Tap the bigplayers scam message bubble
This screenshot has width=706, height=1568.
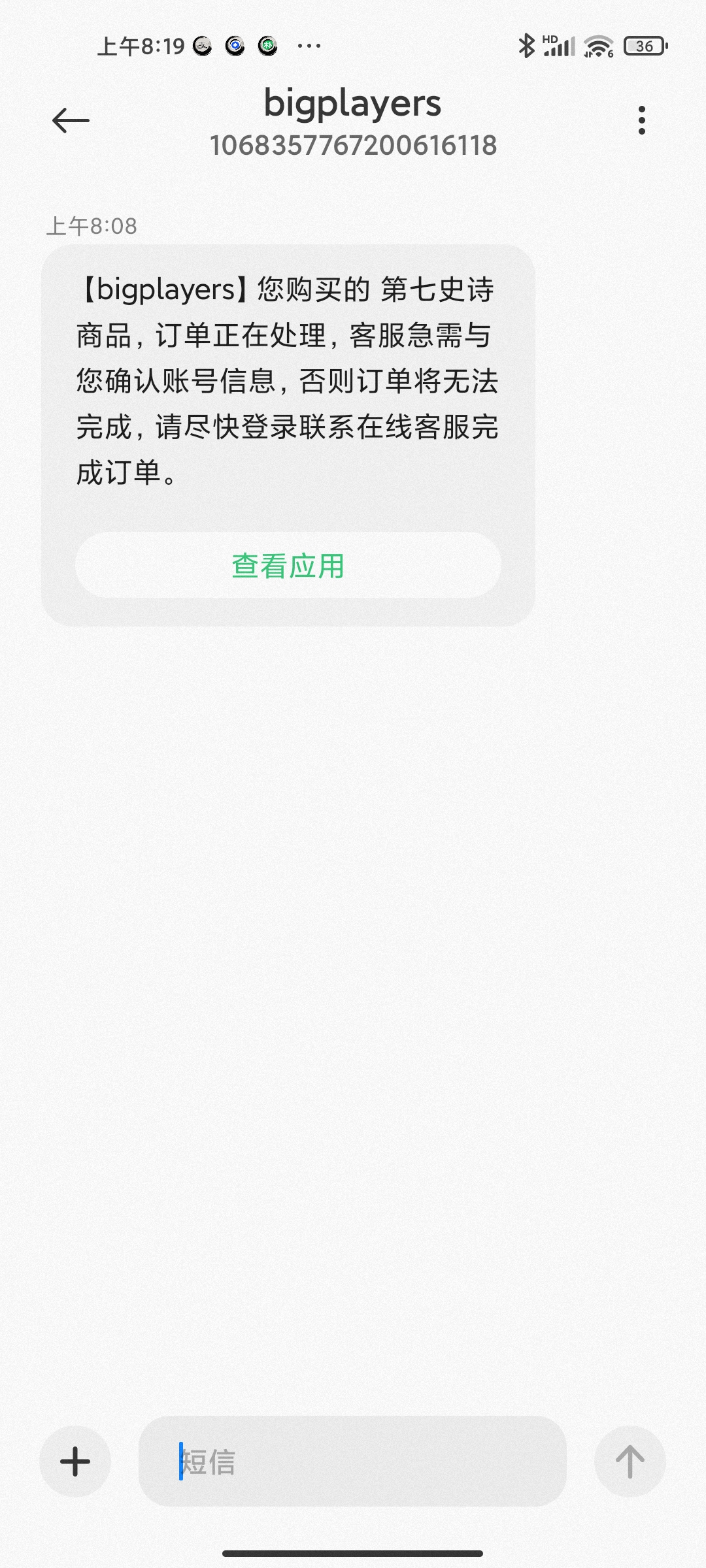coord(288,379)
